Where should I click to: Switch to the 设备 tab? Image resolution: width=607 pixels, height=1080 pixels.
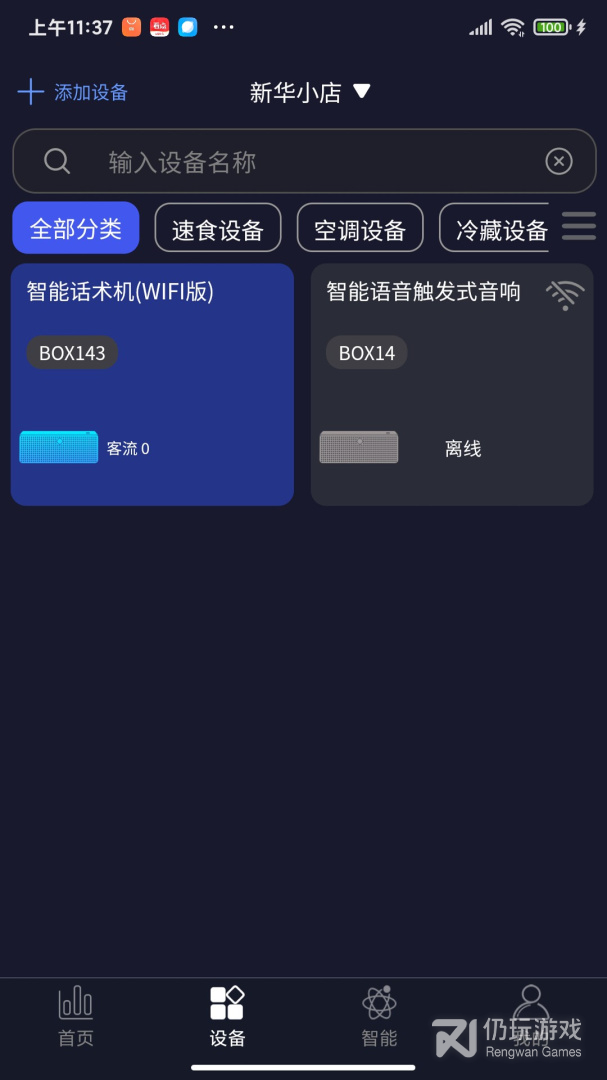click(227, 1015)
